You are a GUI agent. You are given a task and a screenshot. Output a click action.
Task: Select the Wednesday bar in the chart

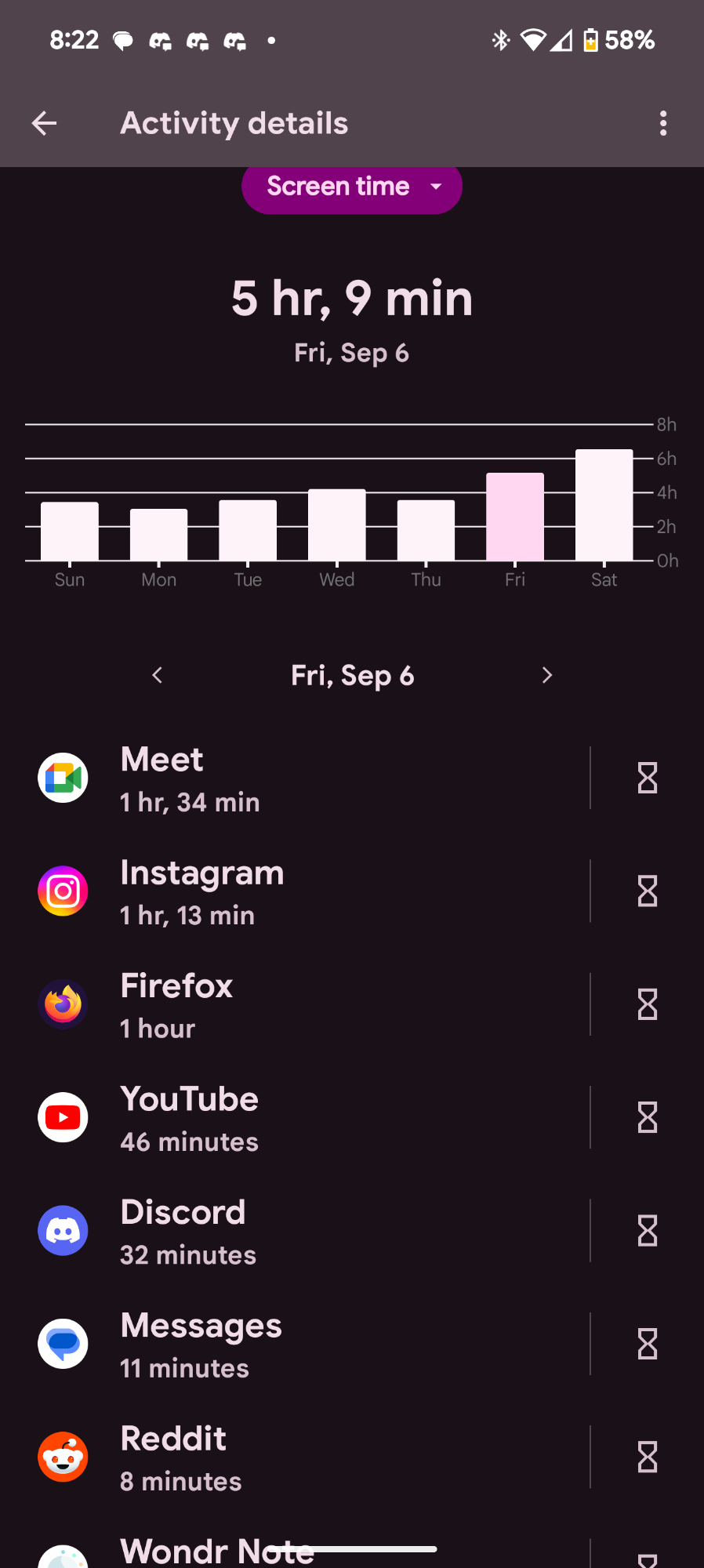336,525
